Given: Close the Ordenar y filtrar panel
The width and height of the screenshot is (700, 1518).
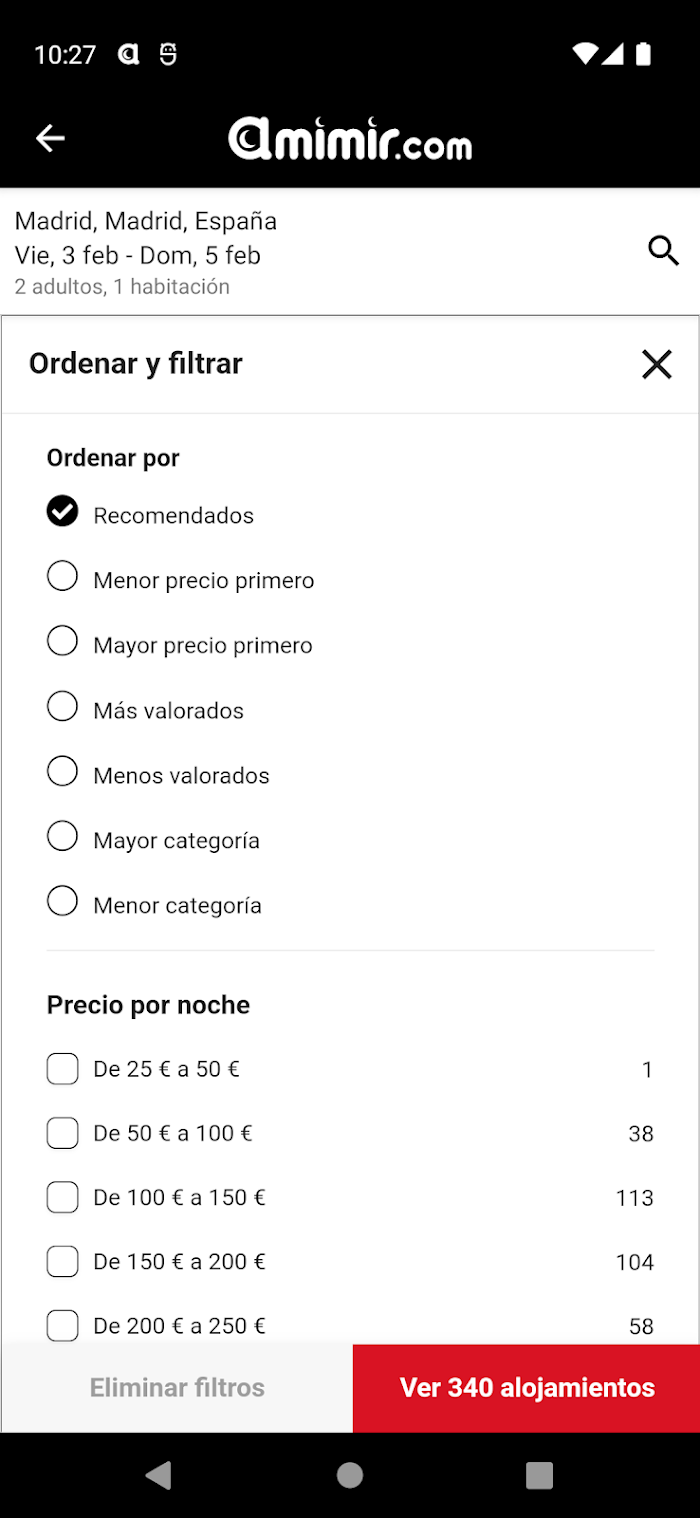Looking at the screenshot, I should tap(657, 364).
